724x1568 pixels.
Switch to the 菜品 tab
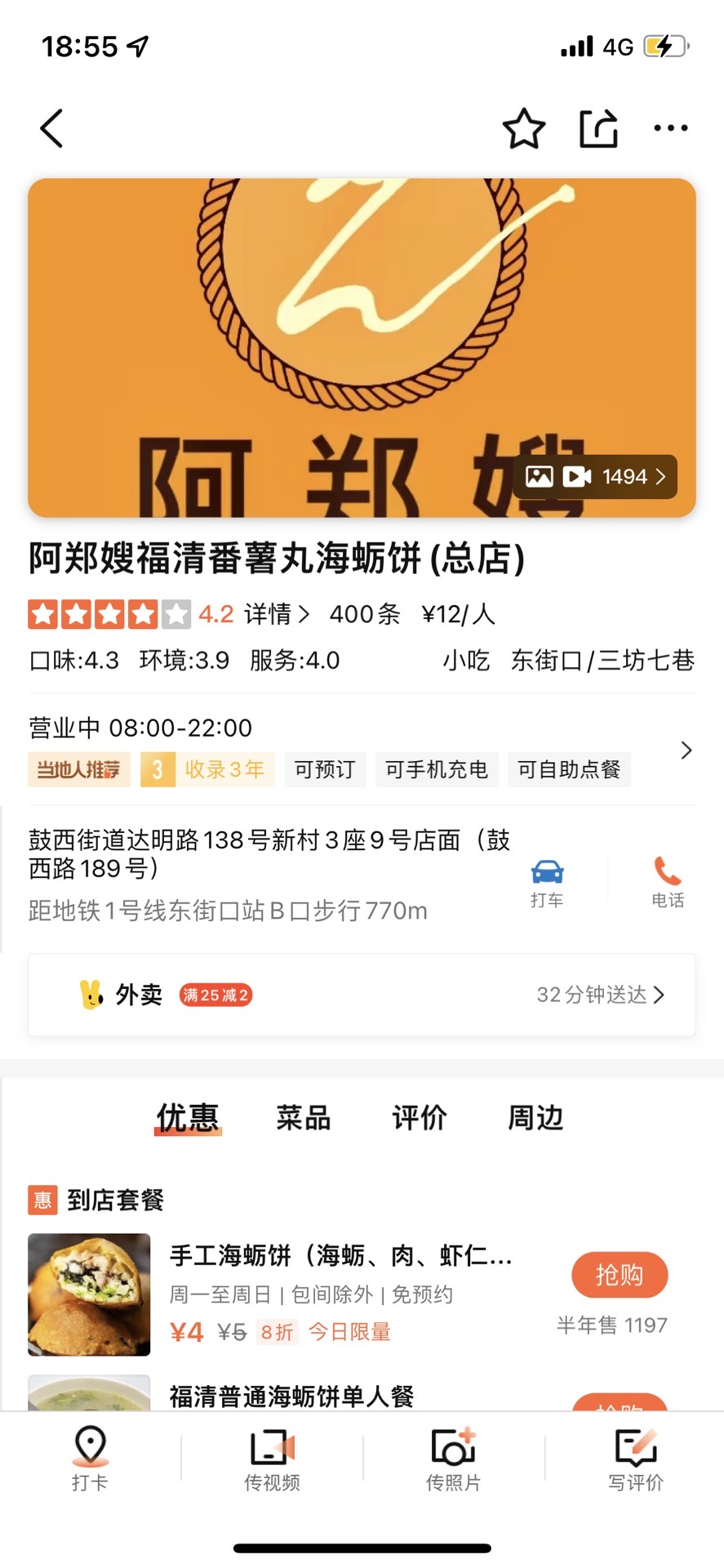[304, 1117]
